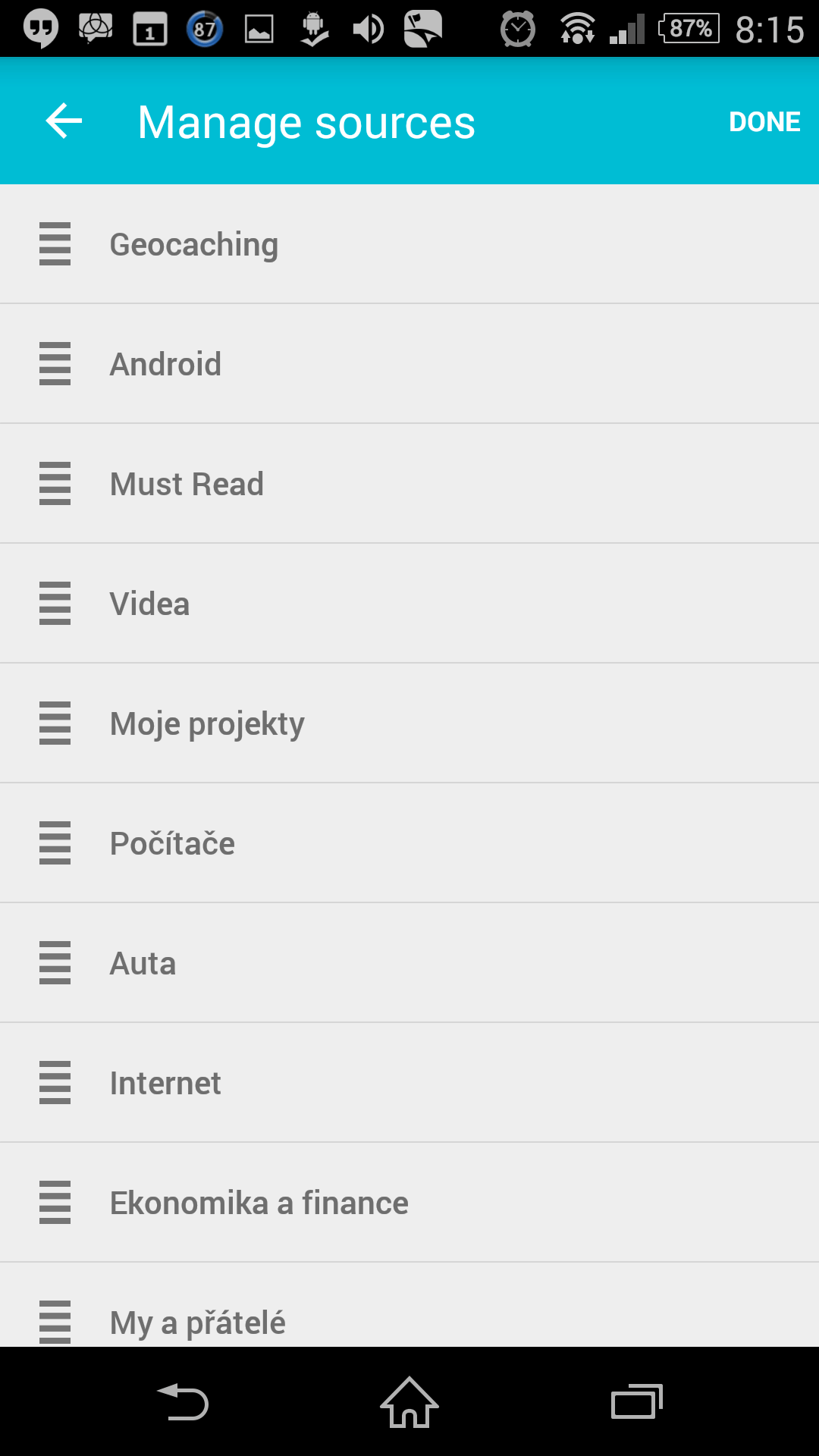Select Ekonomika a finance source

409,1203
